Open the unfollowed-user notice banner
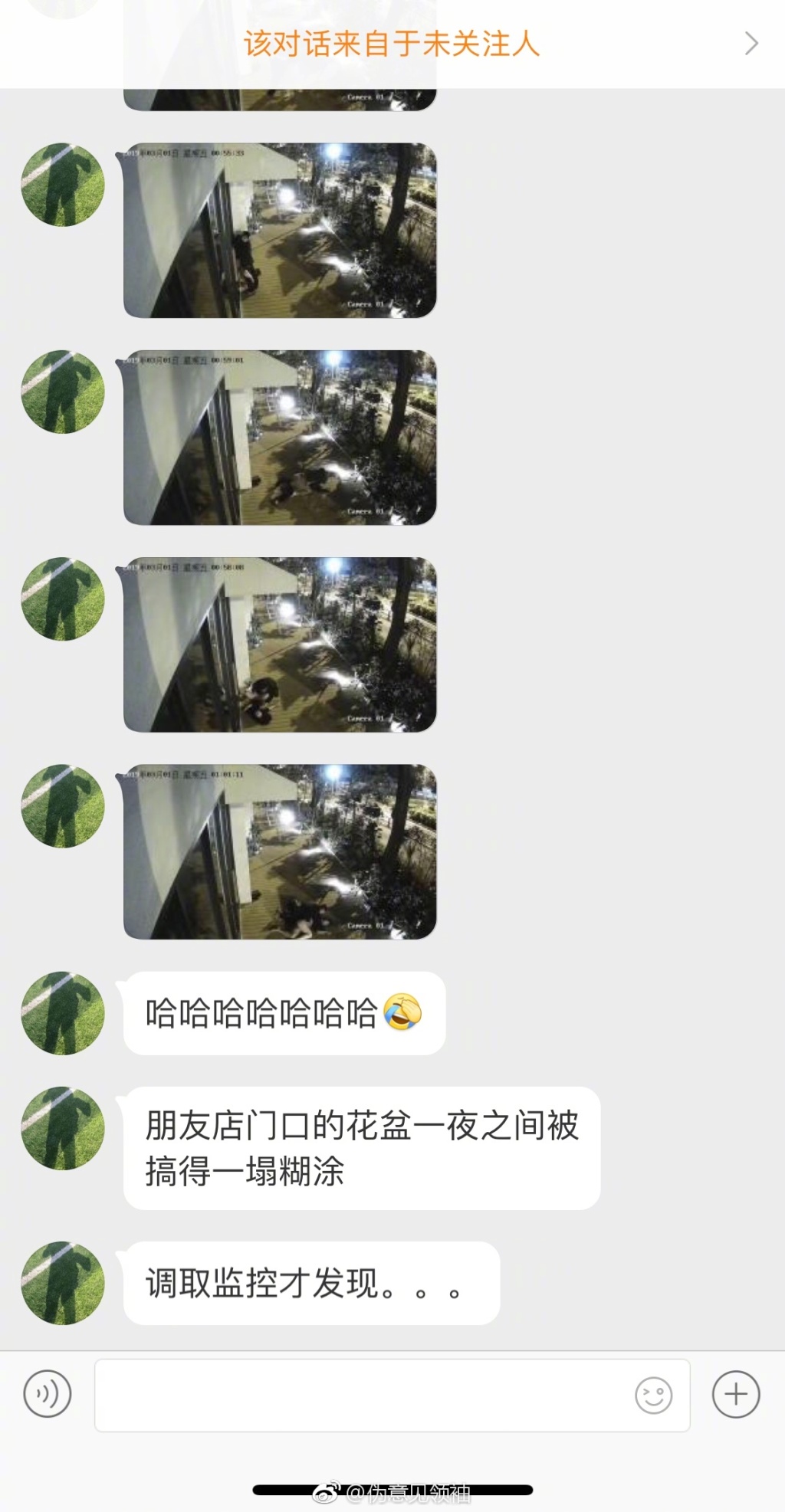The height and width of the screenshot is (1512, 785). 392,44
